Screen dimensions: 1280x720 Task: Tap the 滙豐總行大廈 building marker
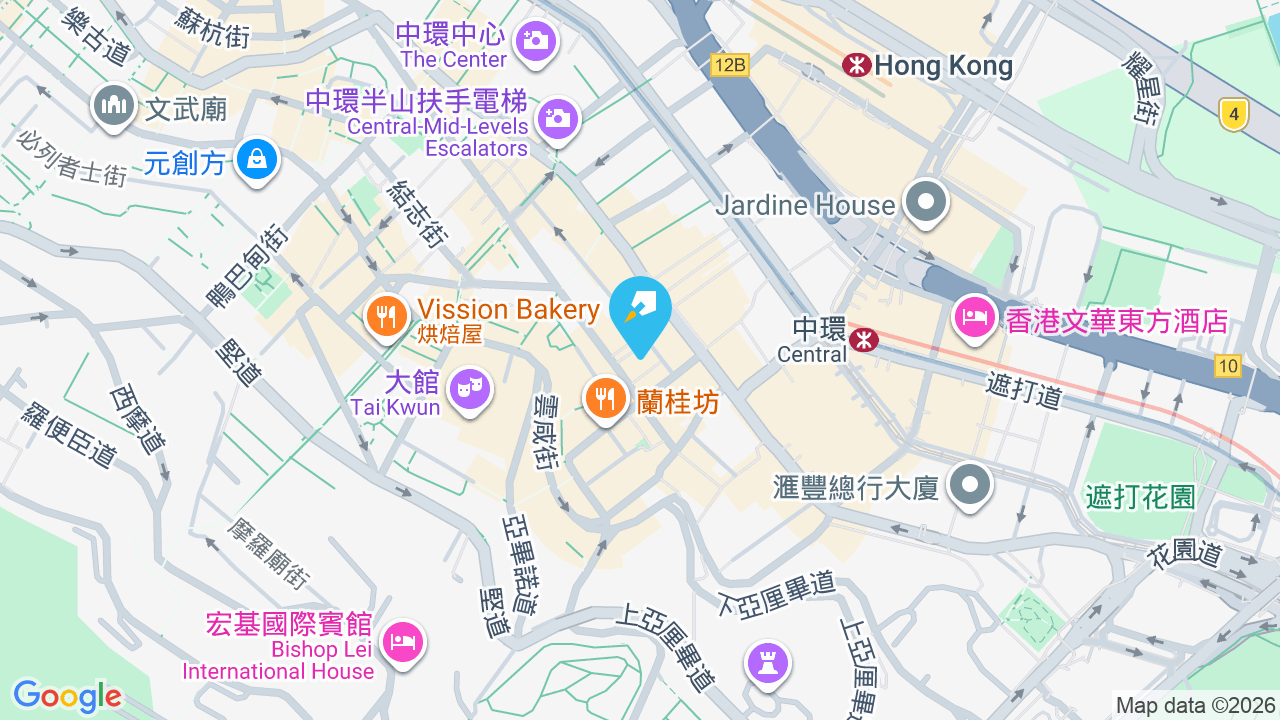[969, 487]
